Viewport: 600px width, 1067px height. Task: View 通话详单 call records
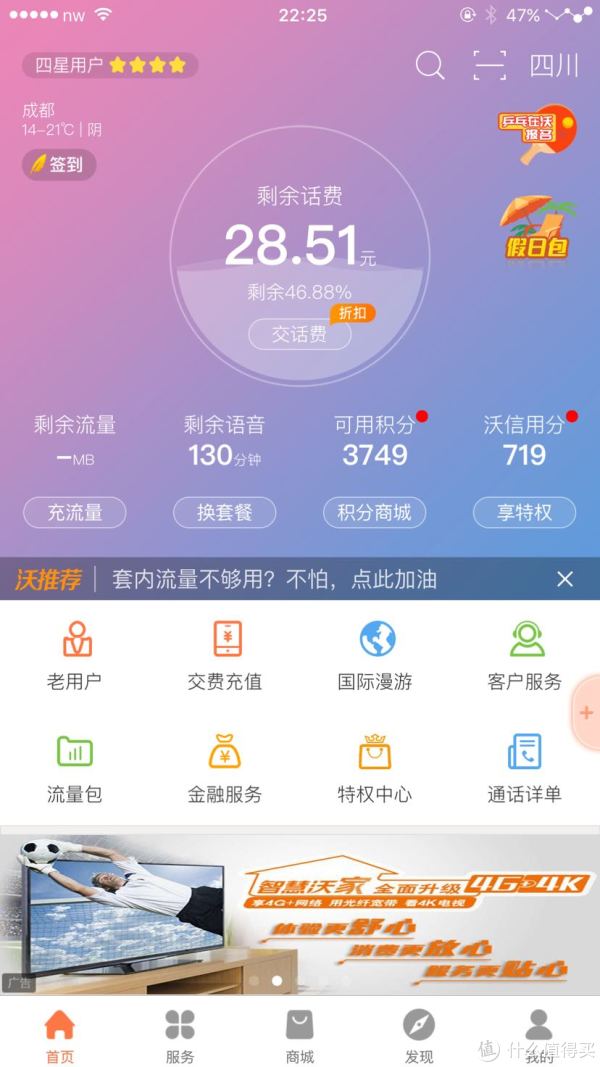click(x=525, y=769)
